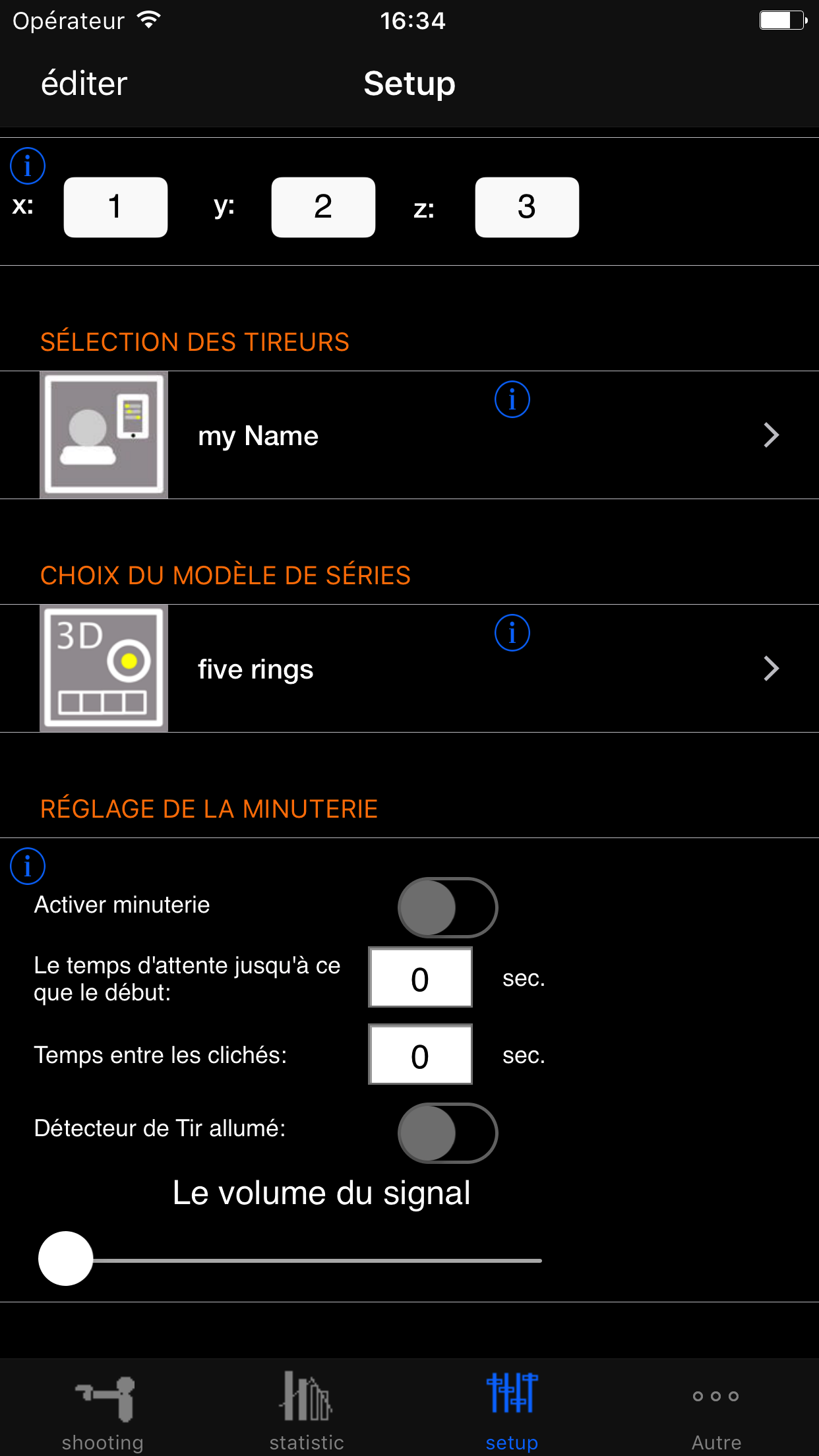Edit the wait time until start field

[x=420, y=978]
